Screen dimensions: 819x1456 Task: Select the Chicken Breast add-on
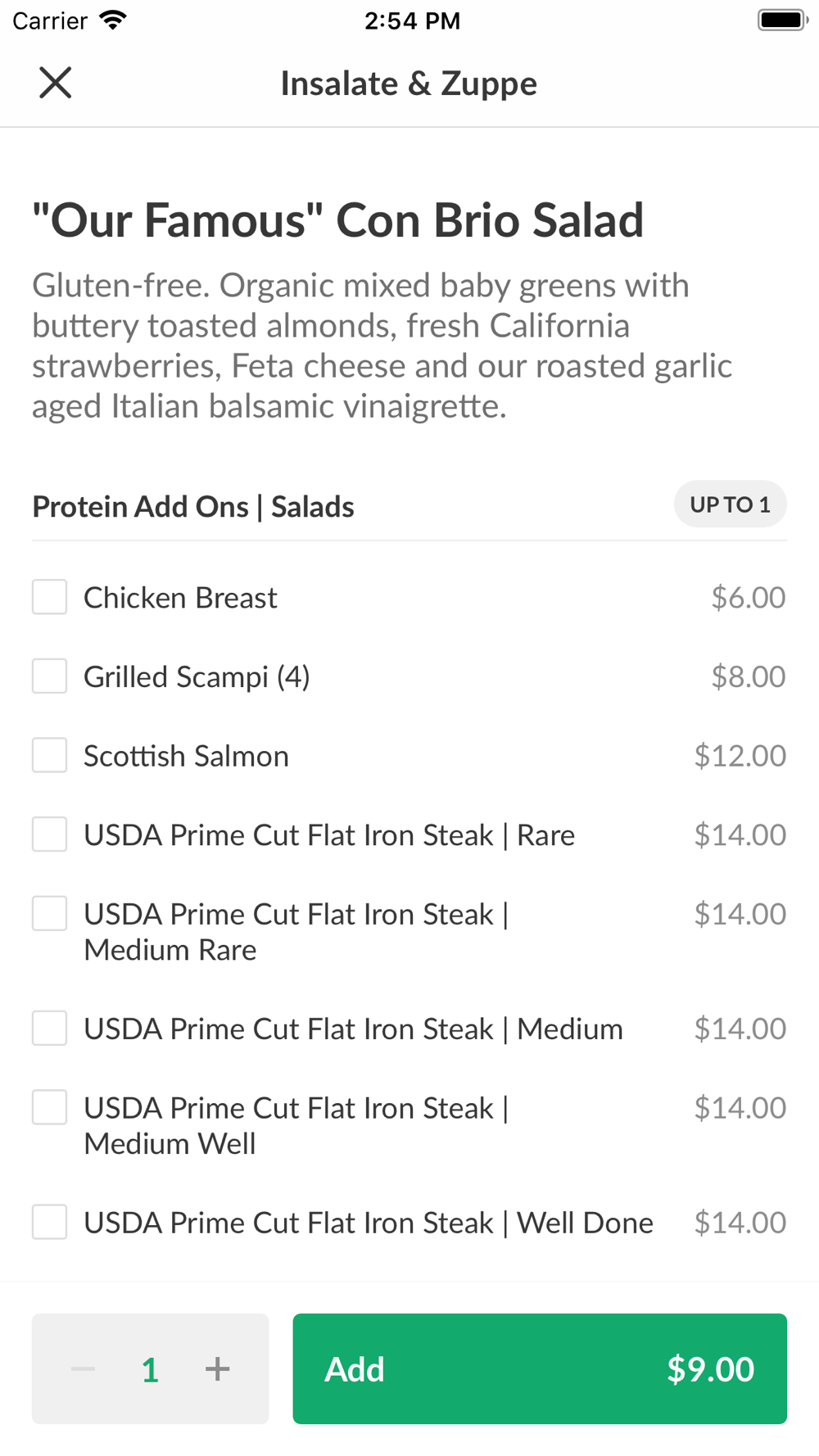(50, 597)
